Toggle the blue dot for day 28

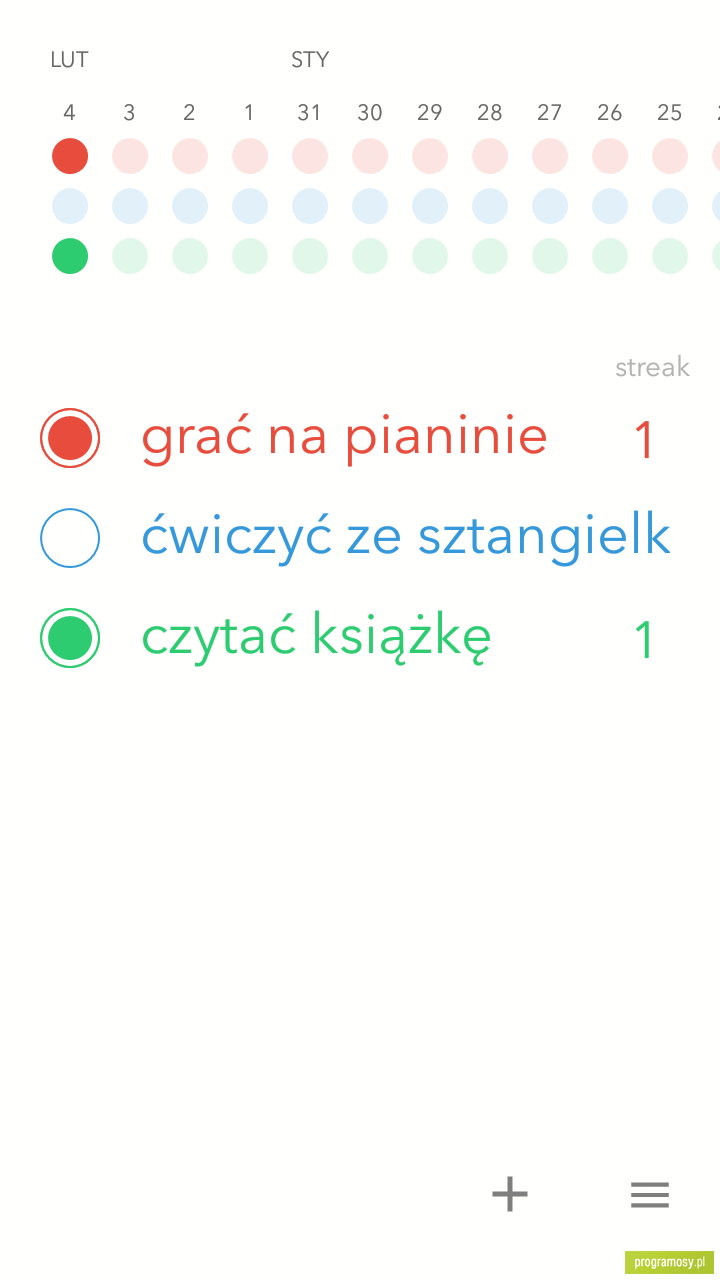pos(490,206)
